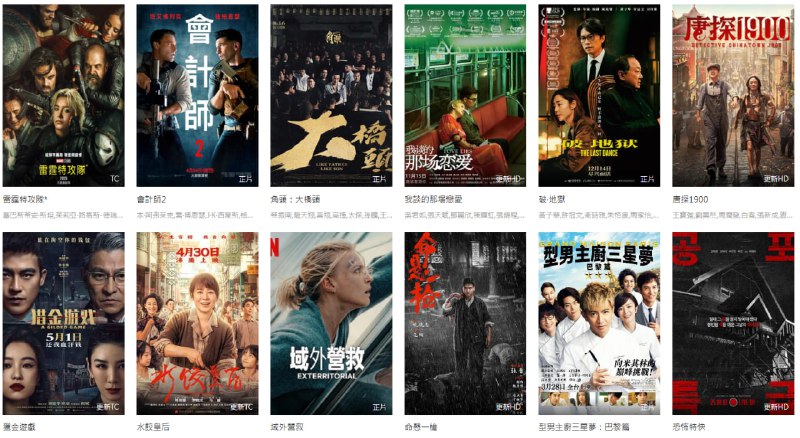Open 獵金遊戲 movie card

tap(64, 324)
